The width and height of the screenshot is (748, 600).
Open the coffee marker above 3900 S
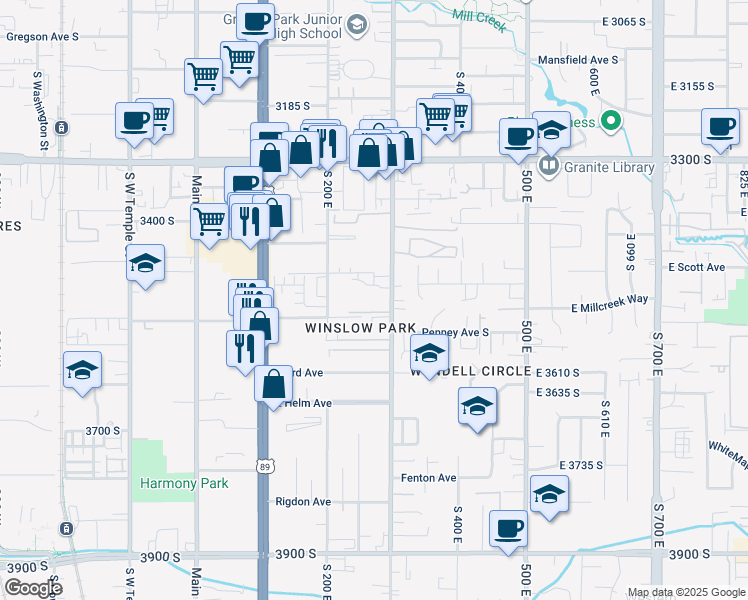(508, 529)
